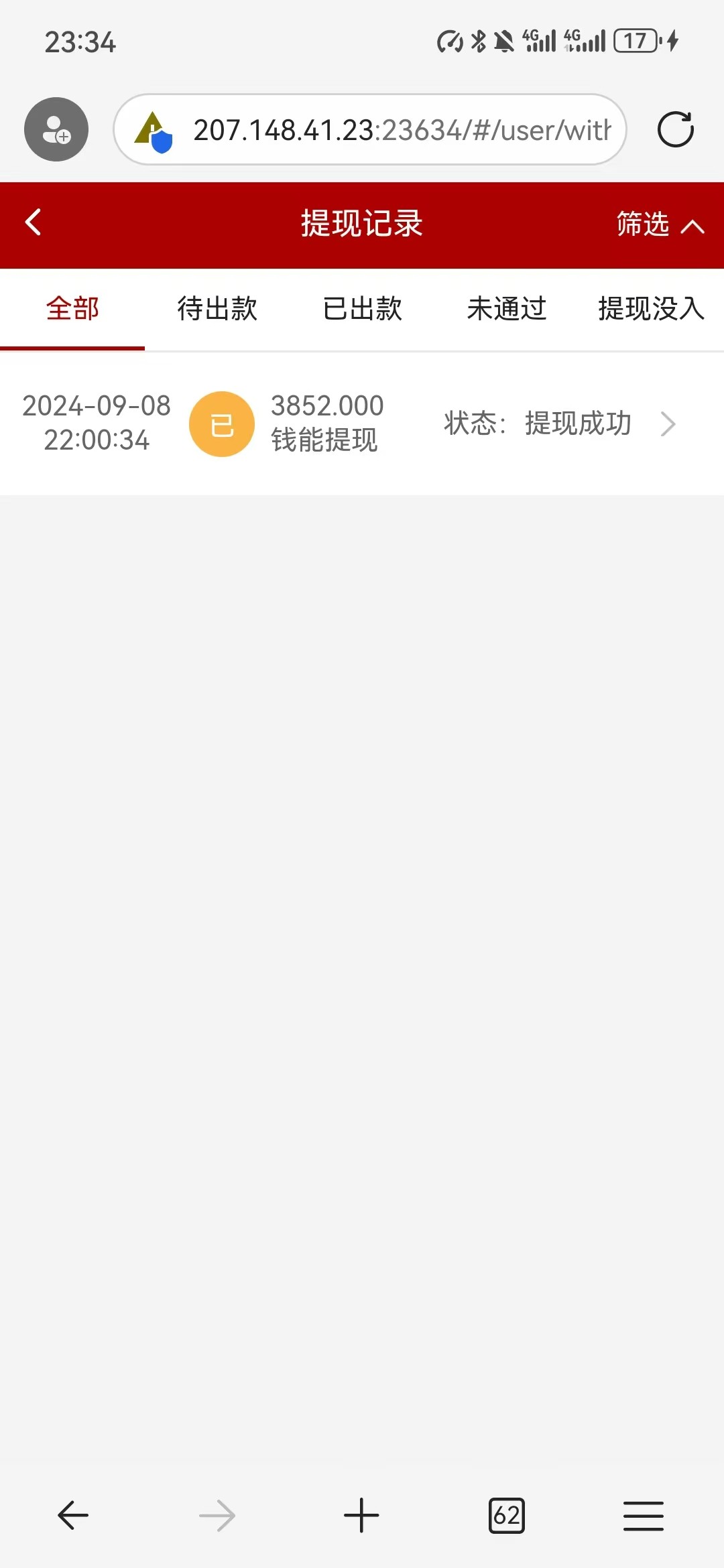This screenshot has height=1568, width=724.
Task: Open the 3852.000 钱能提现 withdrawal record
Action: pyautogui.click(x=362, y=423)
